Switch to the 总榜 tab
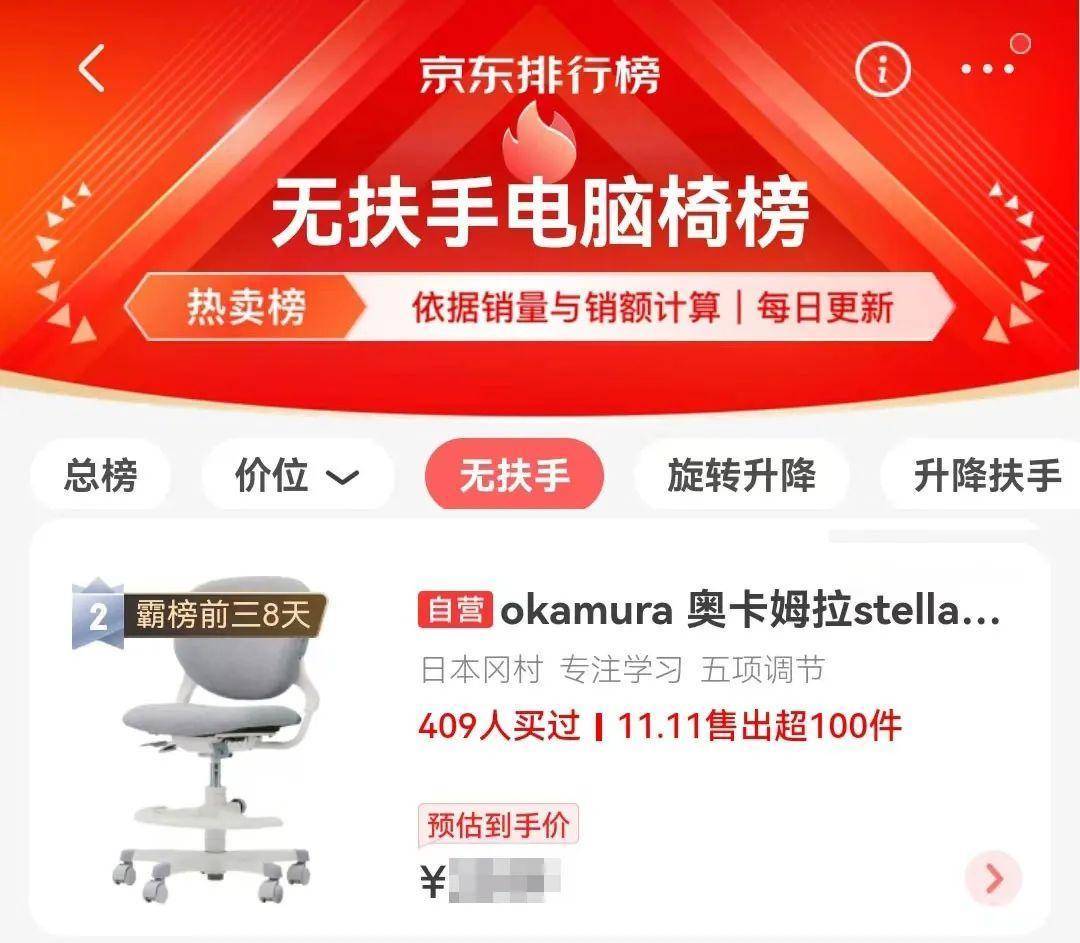The height and width of the screenshot is (943, 1080). tap(100, 475)
